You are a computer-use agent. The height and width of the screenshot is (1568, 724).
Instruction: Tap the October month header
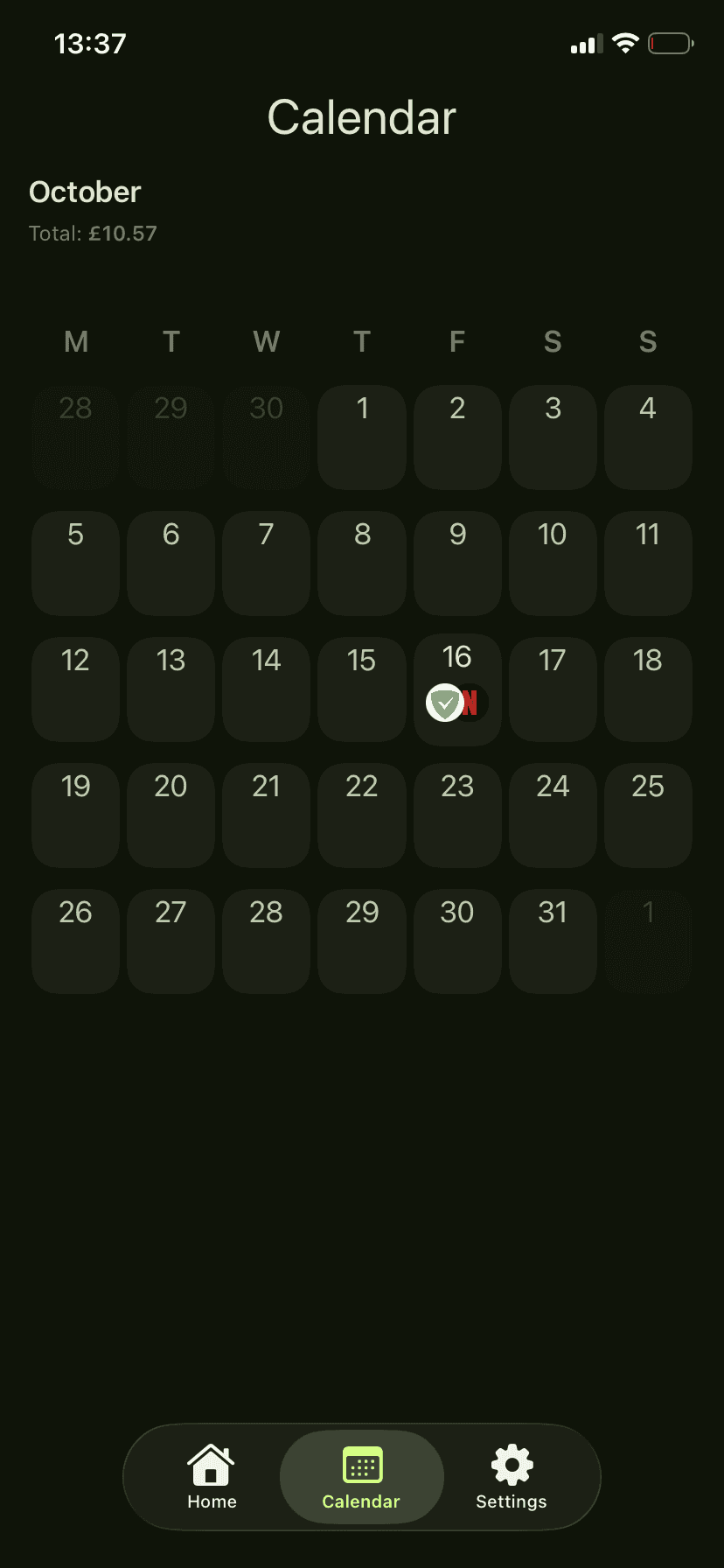click(85, 192)
